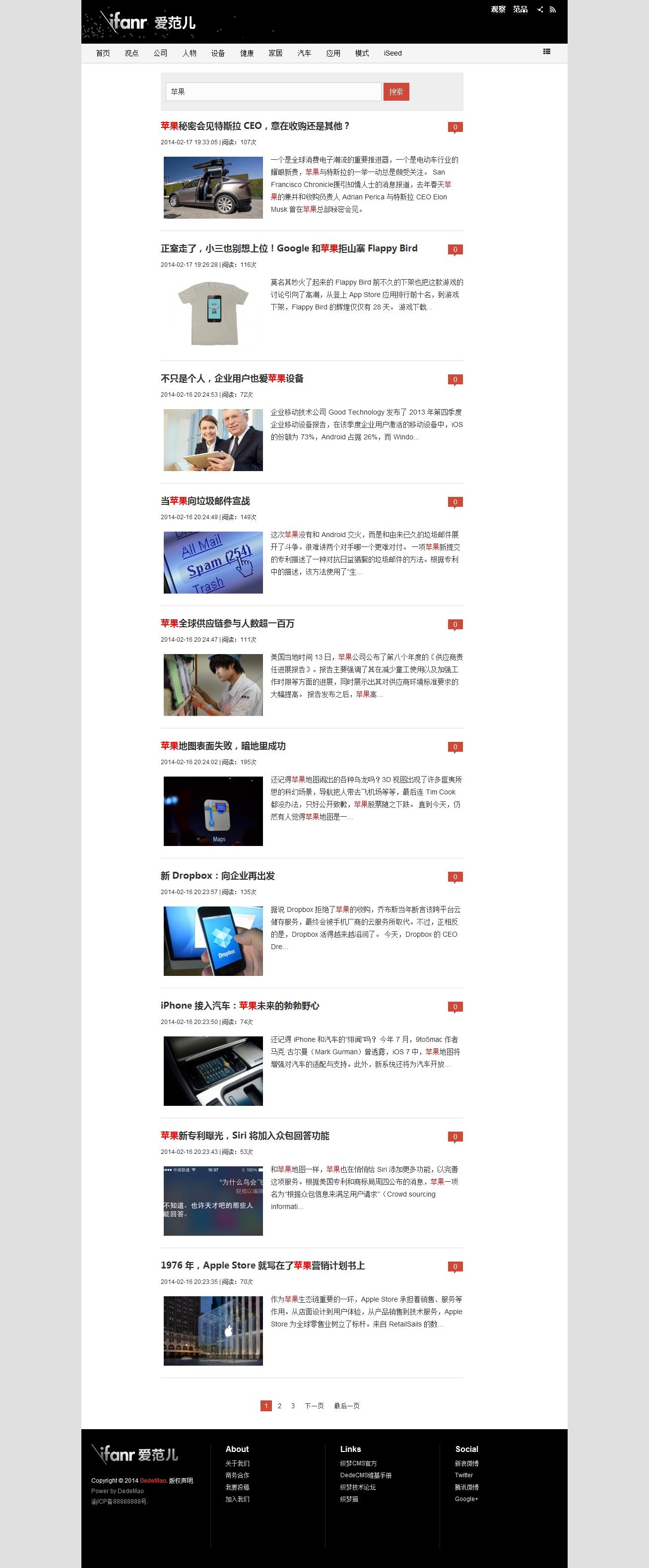Switch to the 汽车 category
Viewport: 649px width, 1568px height.
305,54
